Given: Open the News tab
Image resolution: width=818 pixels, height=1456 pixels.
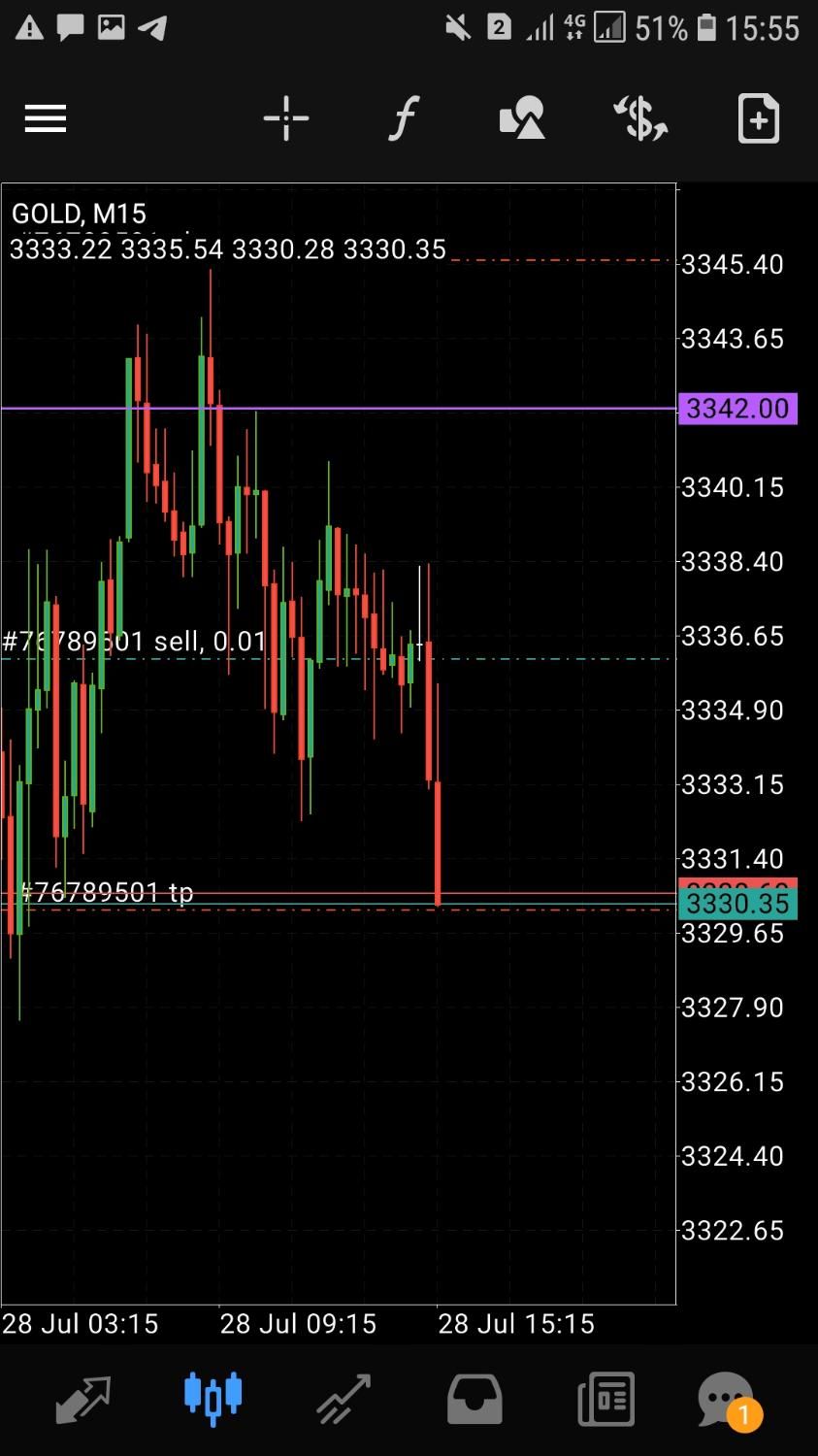Looking at the screenshot, I should (x=605, y=1399).
